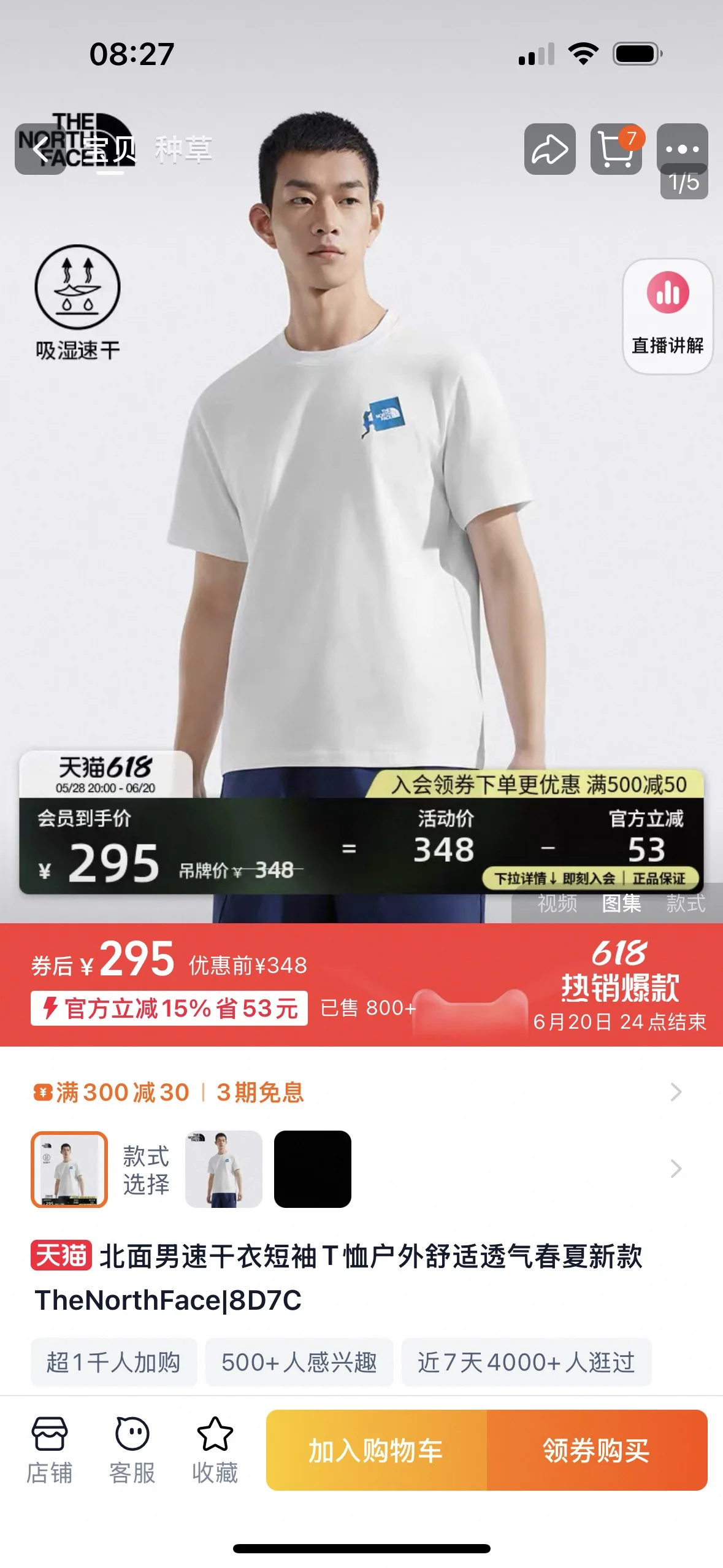Screen dimensions: 723x1568
Task: Select the black color style swatch
Action: point(312,1169)
